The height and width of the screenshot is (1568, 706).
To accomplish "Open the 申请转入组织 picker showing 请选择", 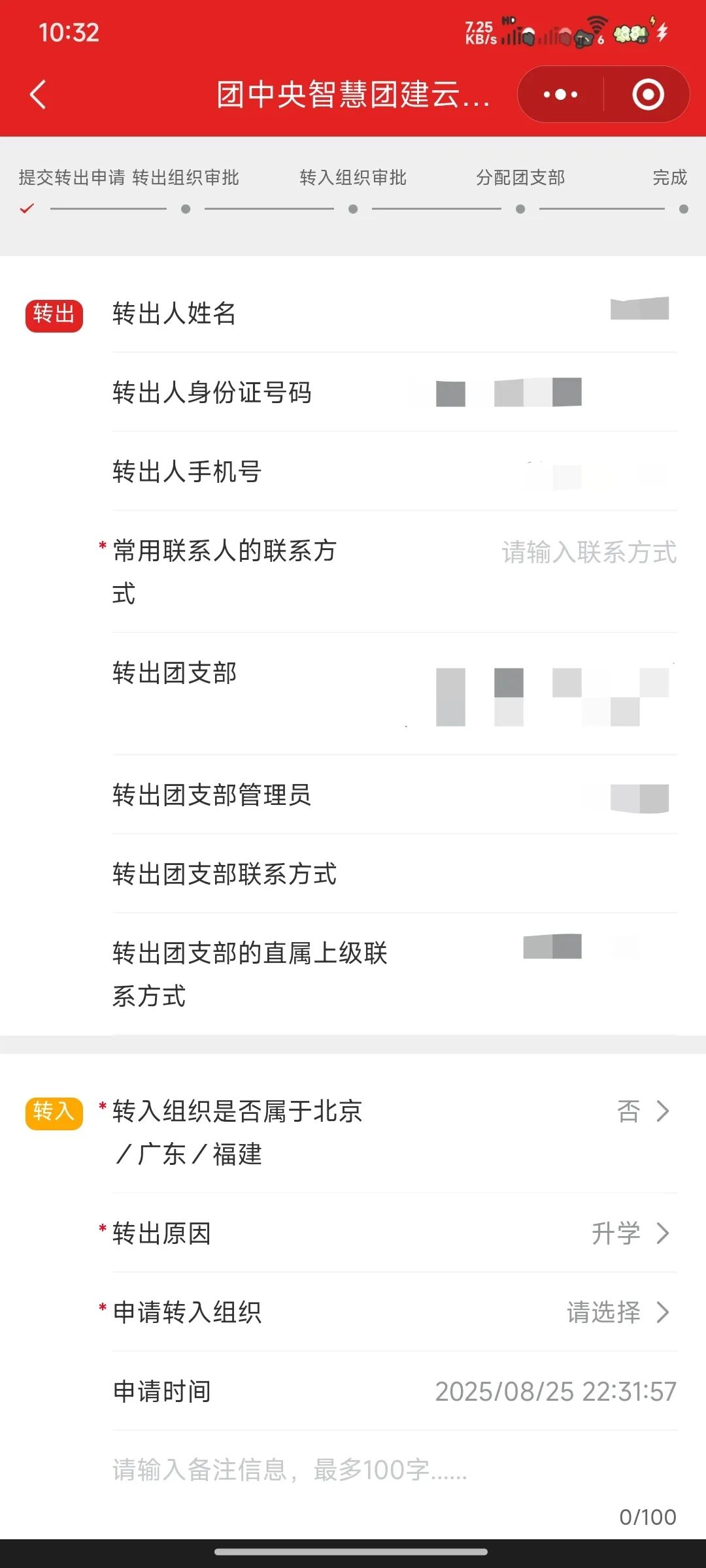I will (x=664, y=1312).
